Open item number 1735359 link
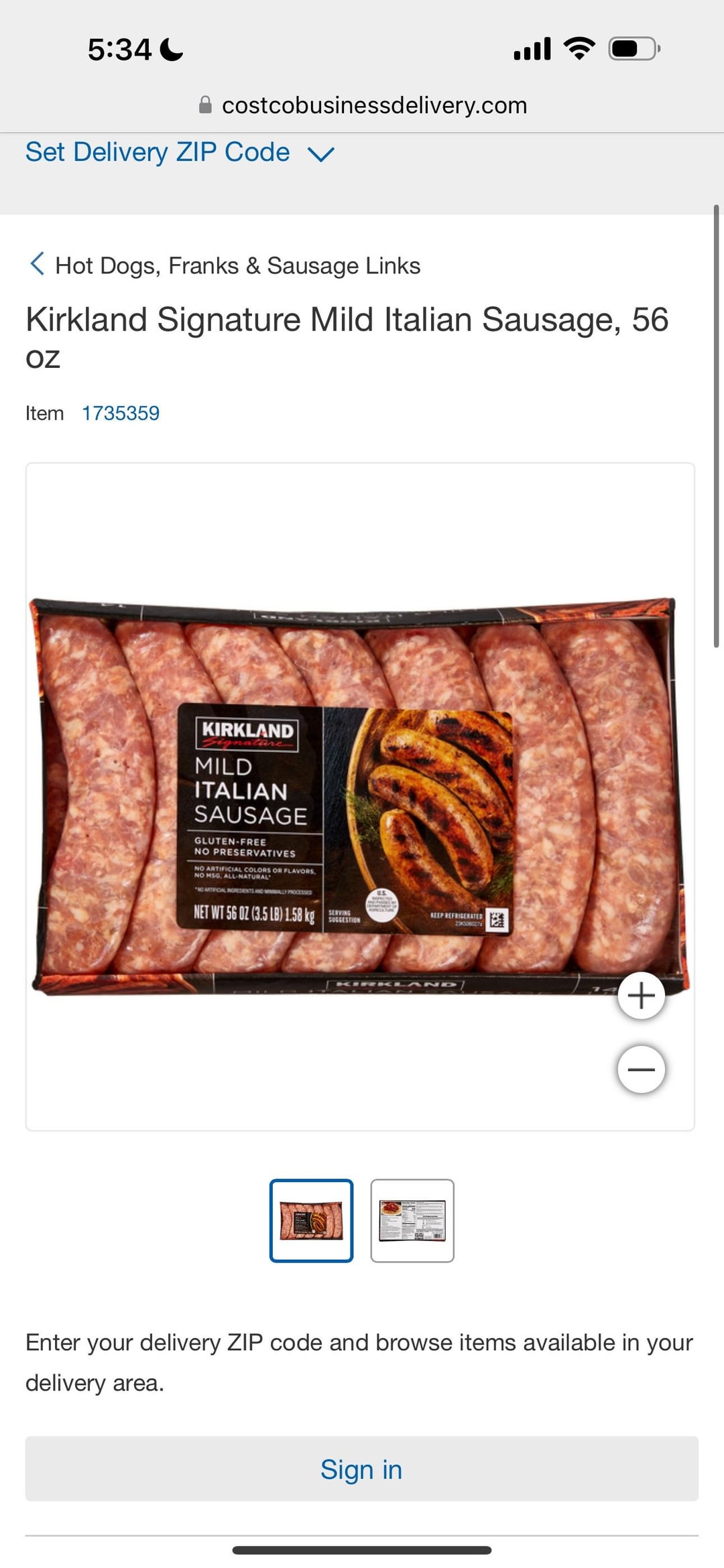Image resolution: width=724 pixels, height=1568 pixels. pyautogui.click(x=121, y=413)
